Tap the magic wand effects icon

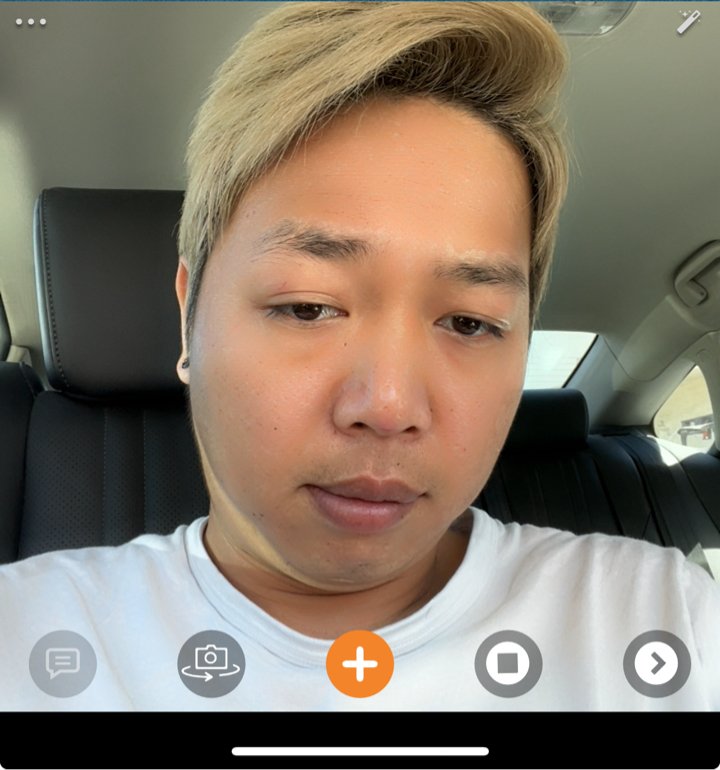click(689, 22)
